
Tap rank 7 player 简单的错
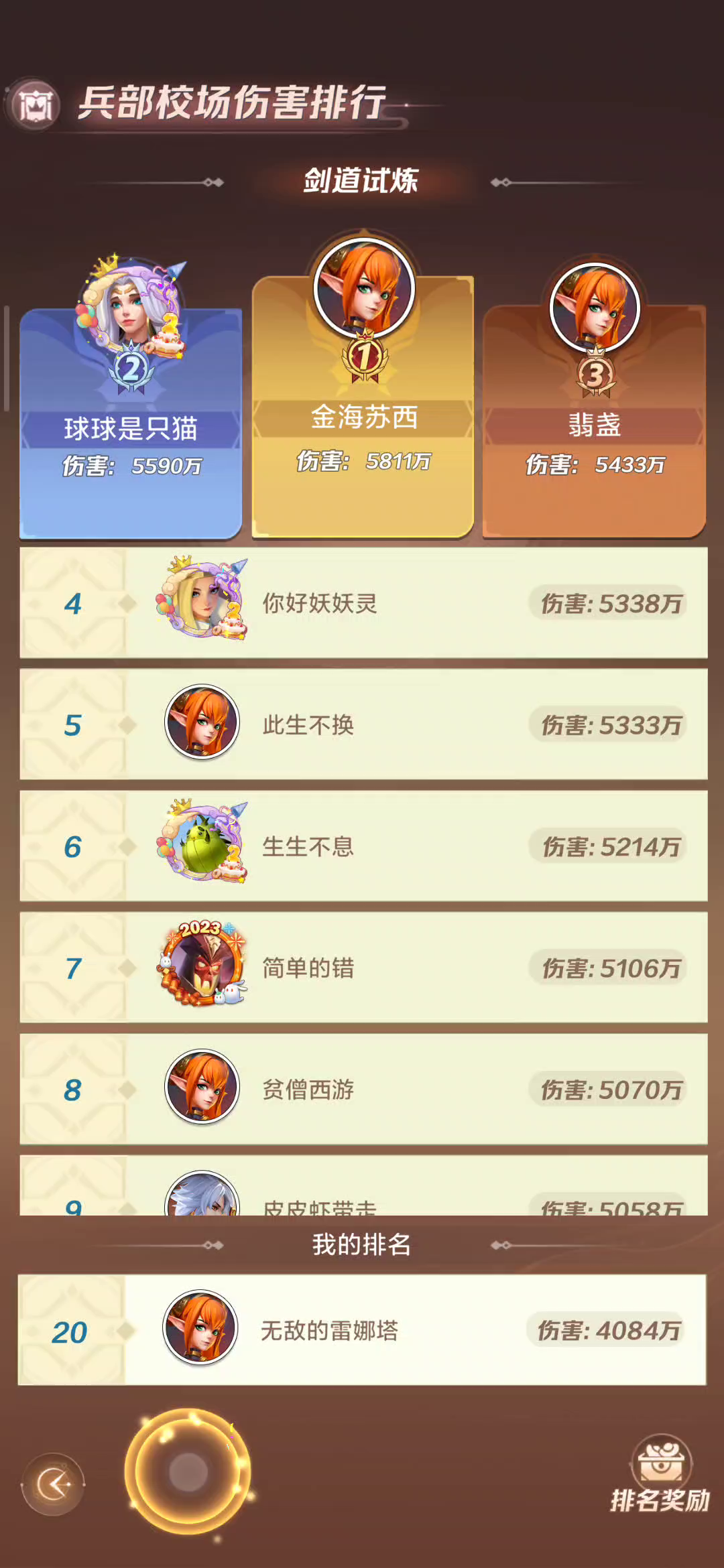tap(363, 968)
